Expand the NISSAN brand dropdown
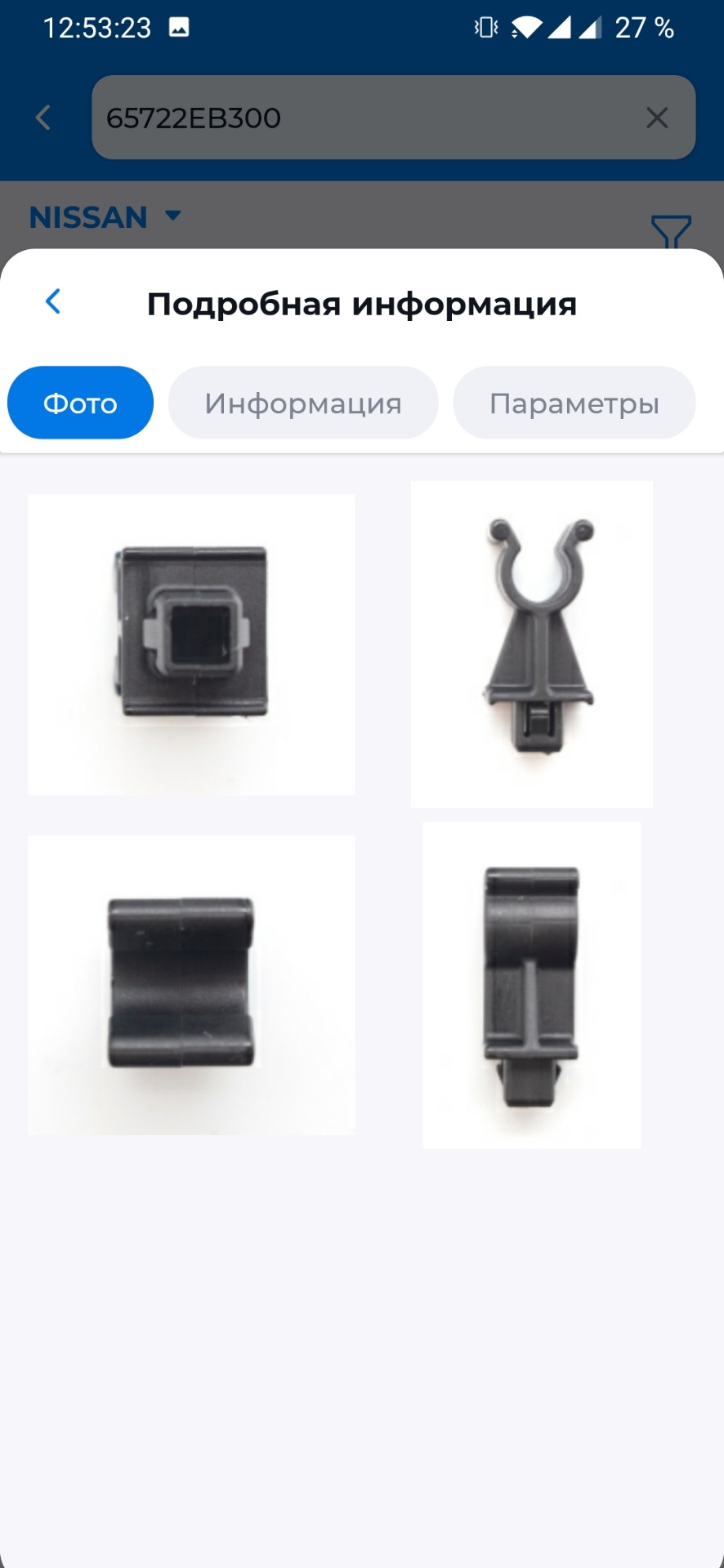 tap(105, 217)
